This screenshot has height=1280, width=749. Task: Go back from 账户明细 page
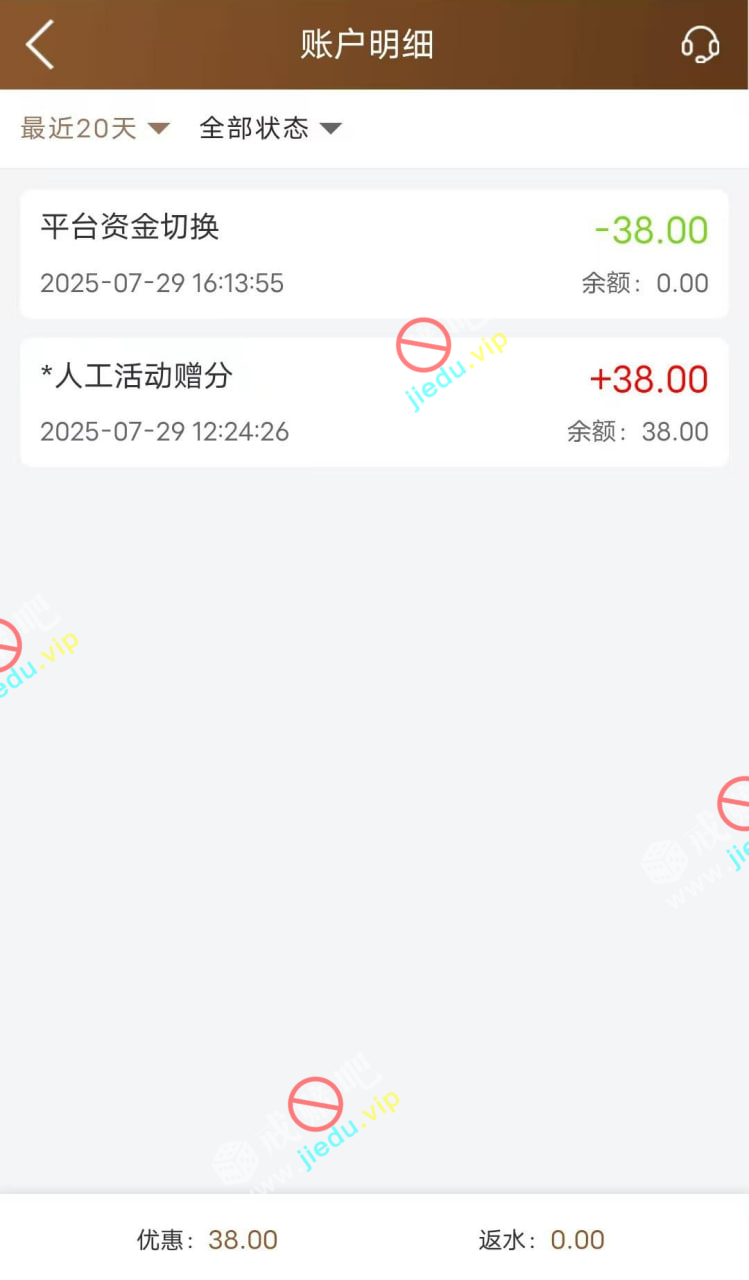pyautogui.click(x=40, y=45)
